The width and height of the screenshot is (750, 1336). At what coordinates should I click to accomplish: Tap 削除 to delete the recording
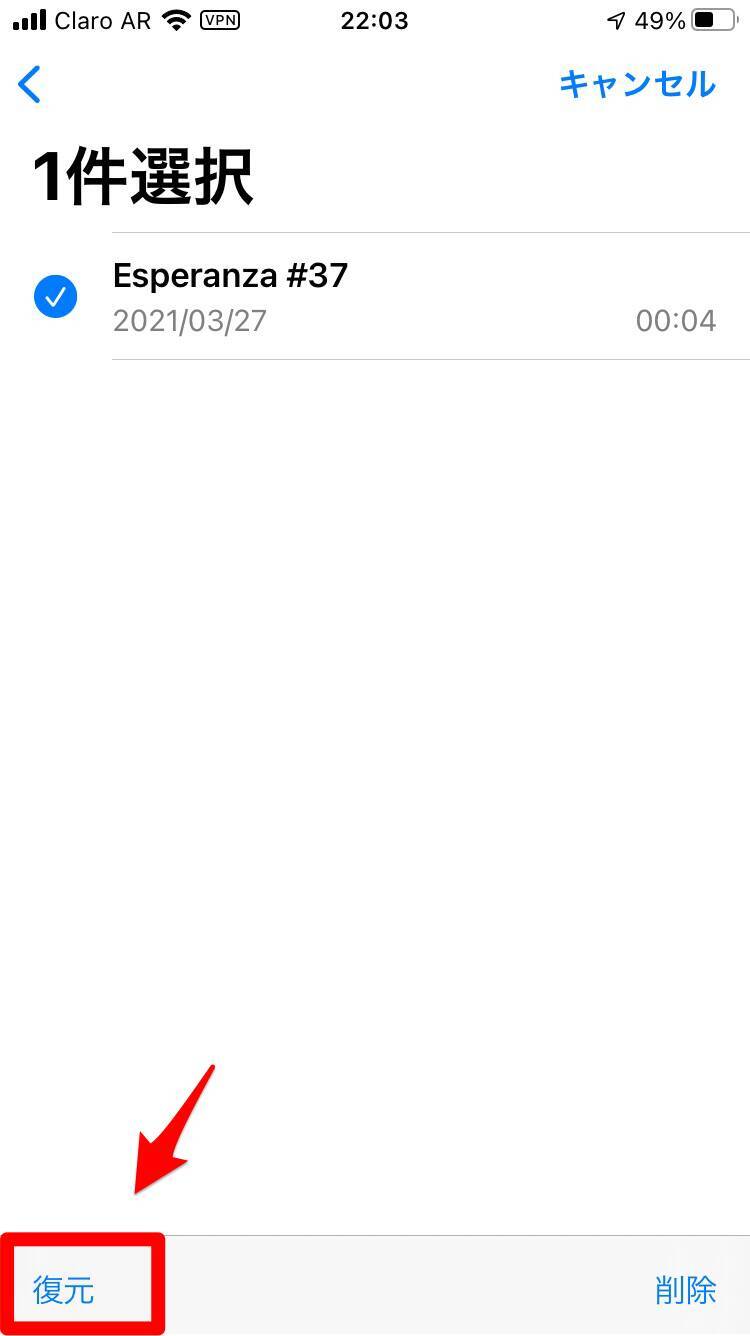685,1289
